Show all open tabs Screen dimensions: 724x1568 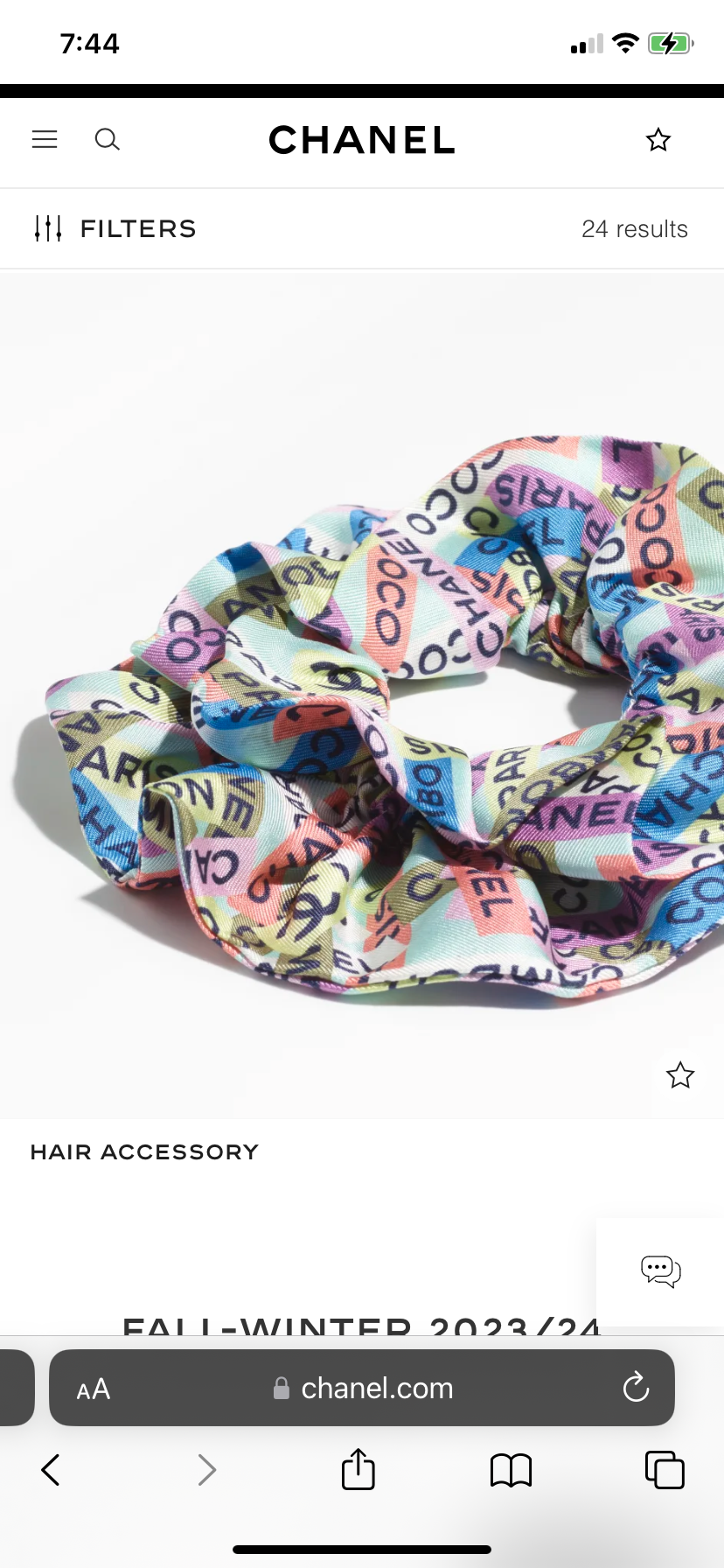point(664,1470)
